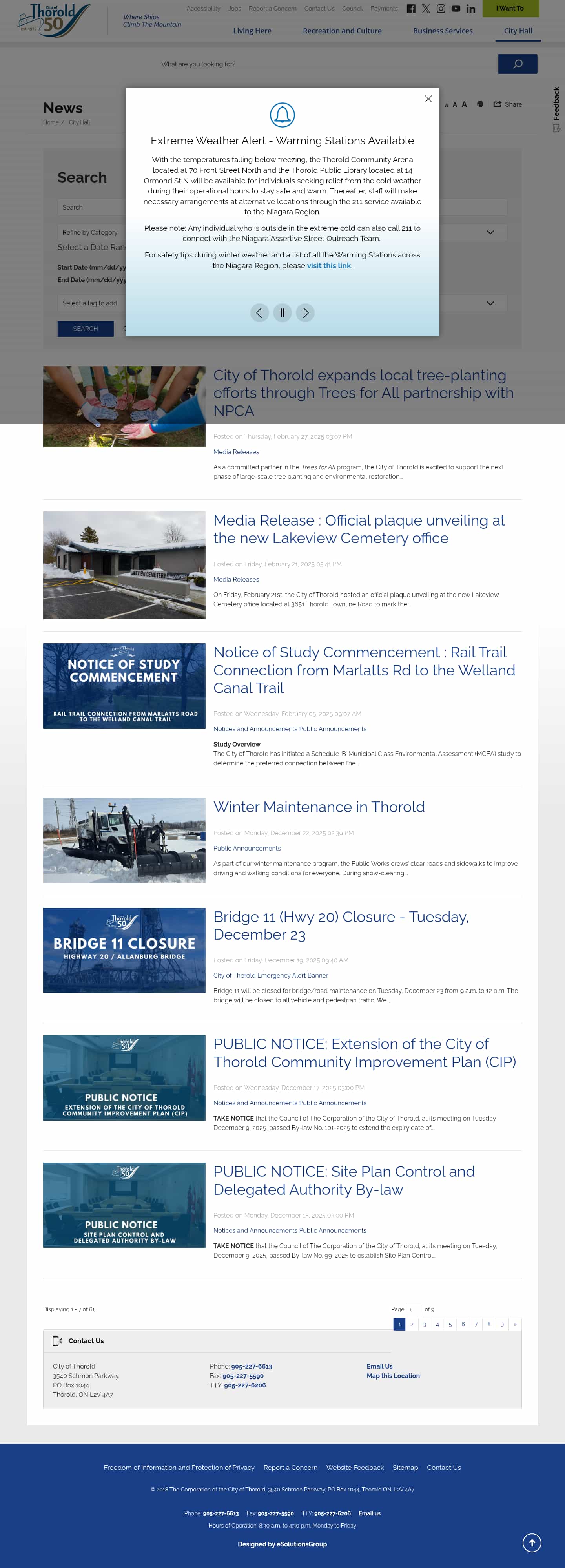Click the visit this link text
The height and width of the screenshot is (1568, 565).
pos(328,265)
